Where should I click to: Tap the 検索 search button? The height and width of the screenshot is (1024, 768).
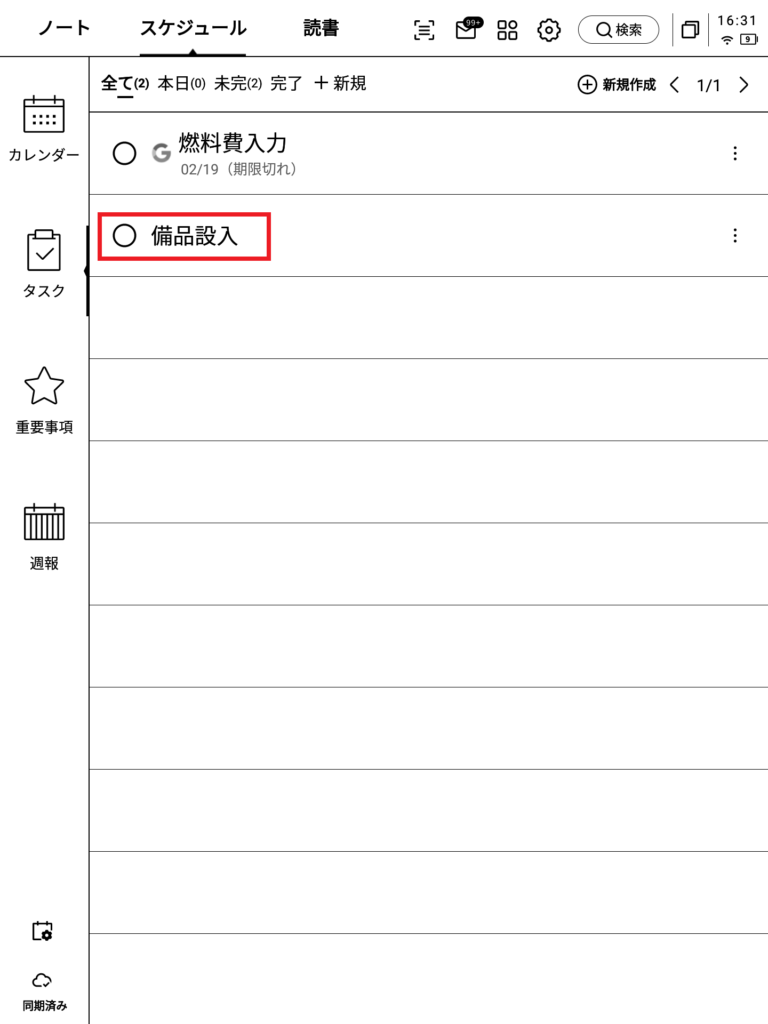point(618,30)
